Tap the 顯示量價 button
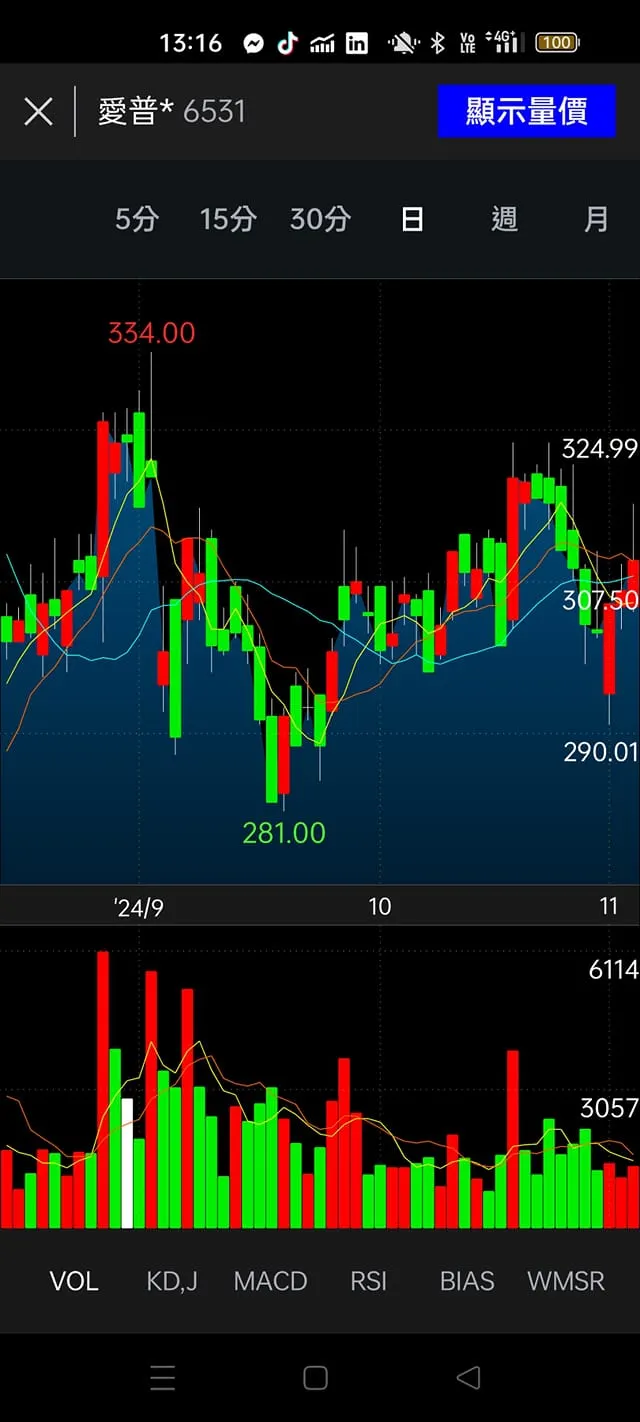This screenshot has width=640, height=1422. tap(526, 111)
